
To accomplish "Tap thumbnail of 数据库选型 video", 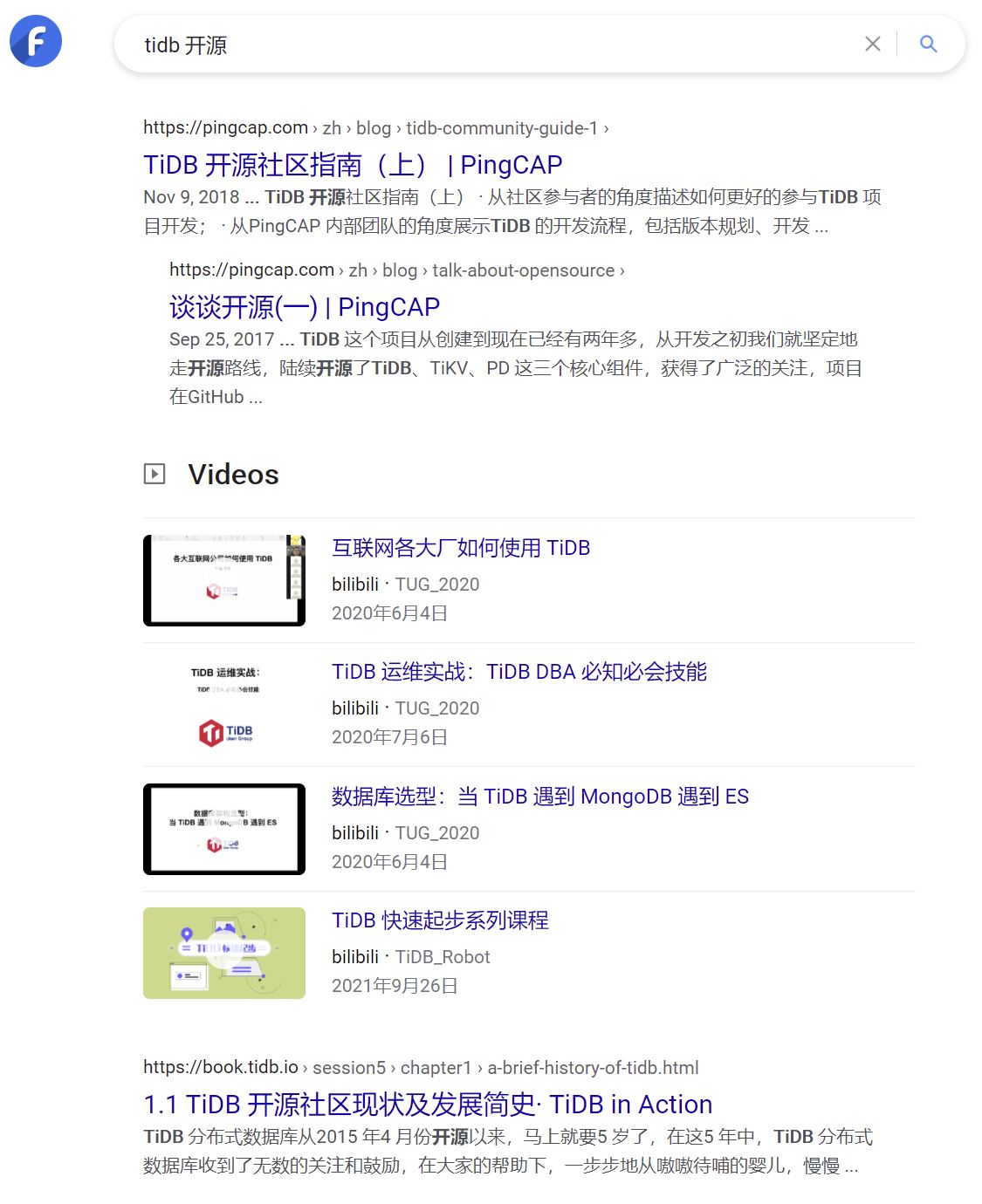I will [x=224, y=829].
